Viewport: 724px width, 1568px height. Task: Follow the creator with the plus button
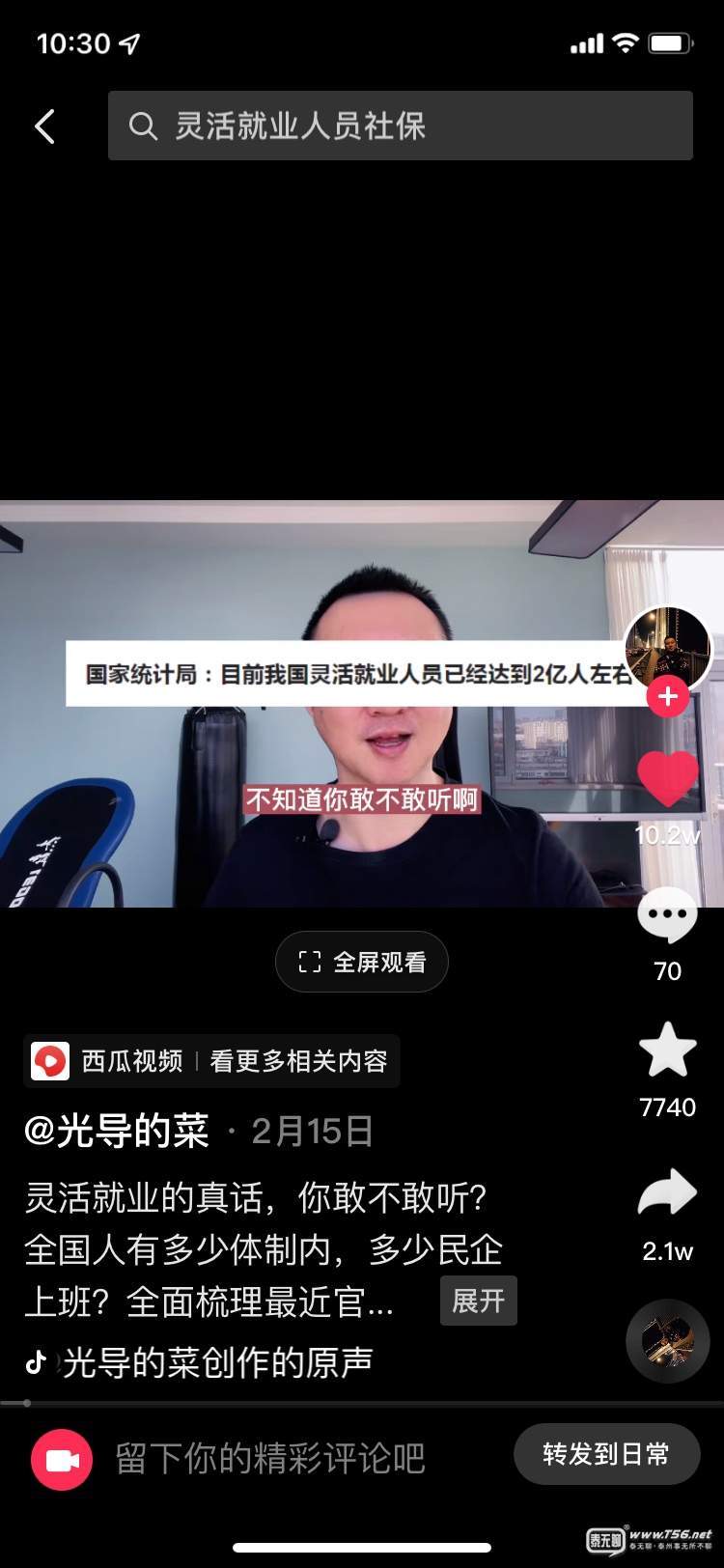(x=667, y=695)
